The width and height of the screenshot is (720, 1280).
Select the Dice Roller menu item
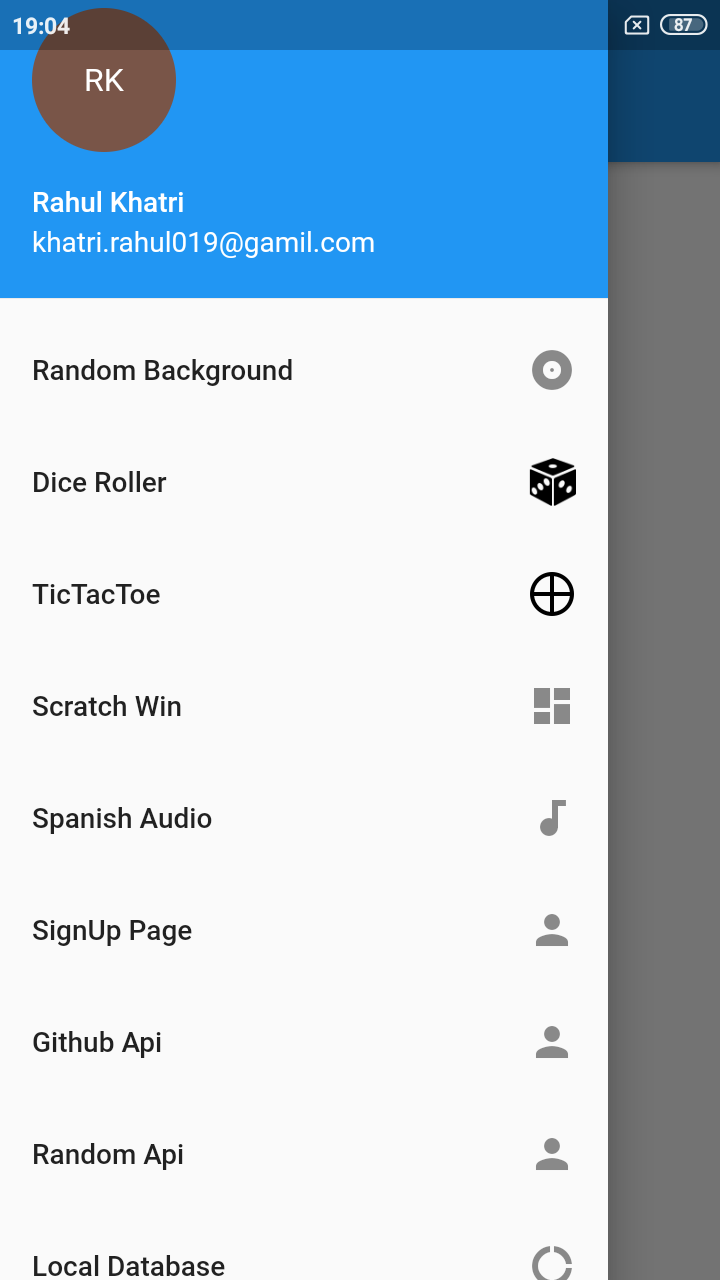(x=304, y=482)
